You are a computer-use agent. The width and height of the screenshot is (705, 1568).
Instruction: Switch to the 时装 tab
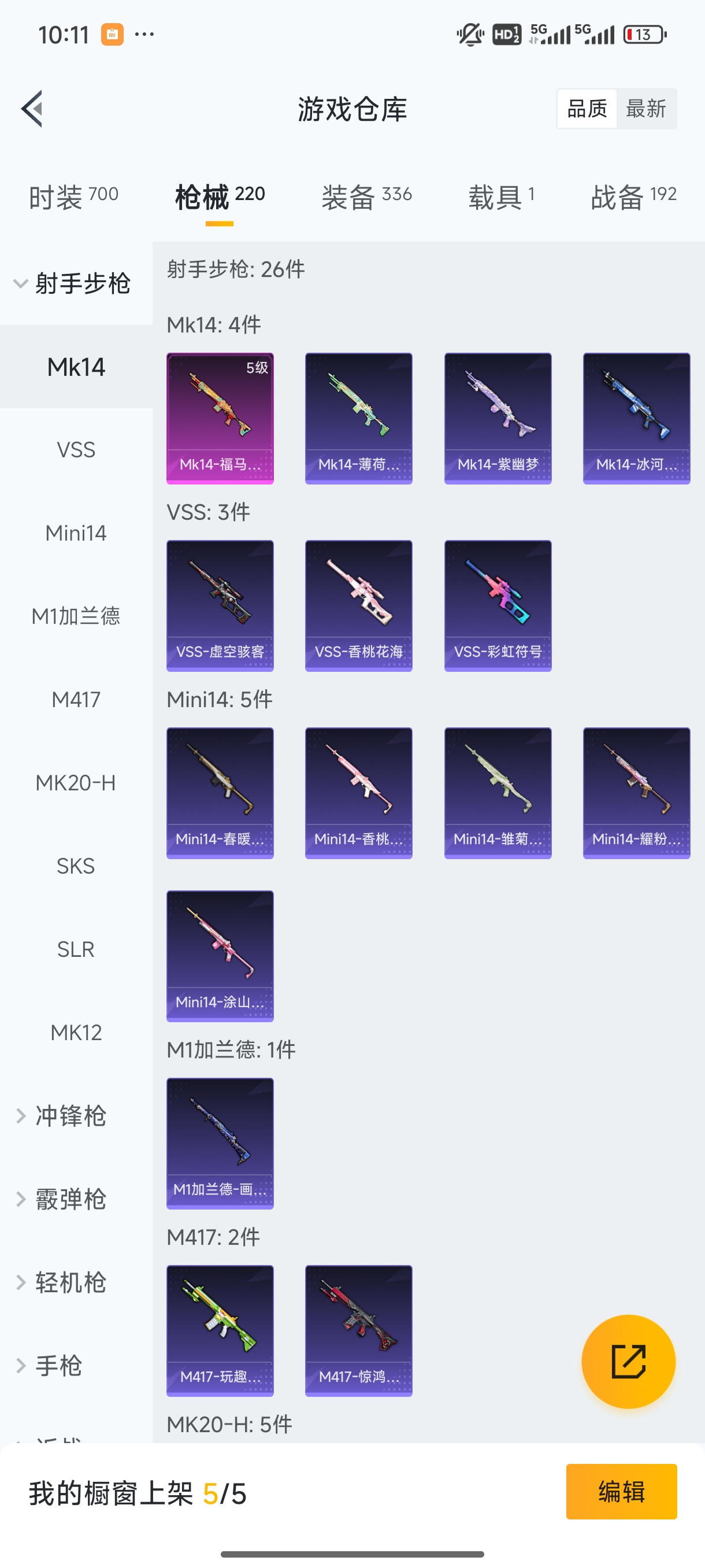73,197
